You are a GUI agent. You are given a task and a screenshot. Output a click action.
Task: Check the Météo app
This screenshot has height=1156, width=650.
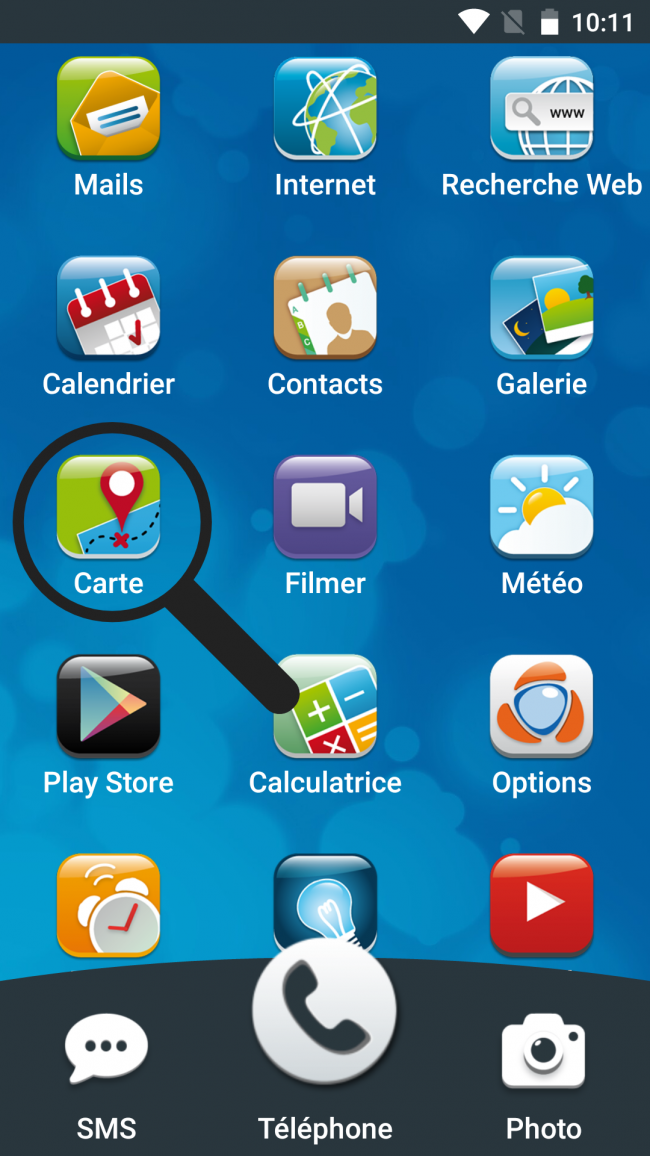pyautogui.click(x=541, y=506)
